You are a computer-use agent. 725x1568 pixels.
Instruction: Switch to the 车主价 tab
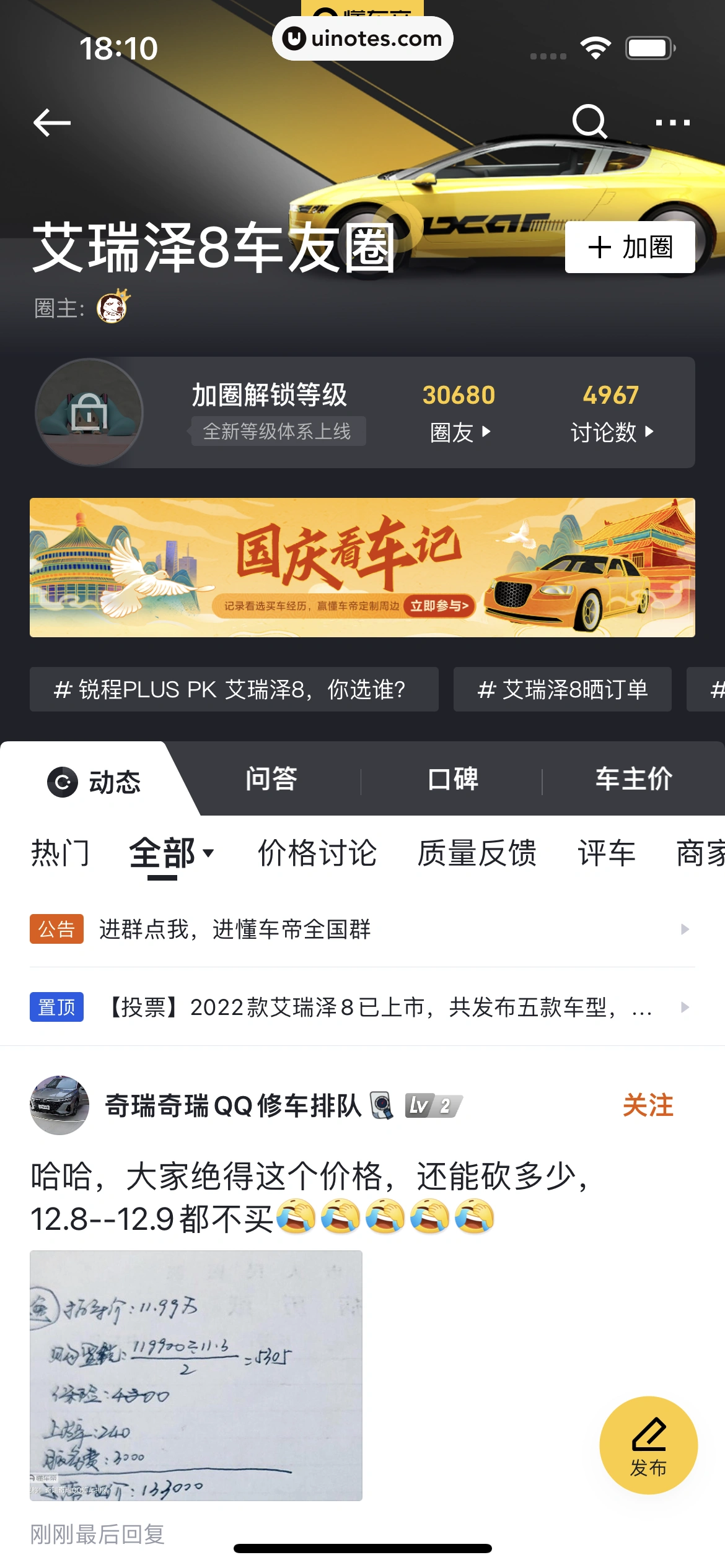[633, 779]
